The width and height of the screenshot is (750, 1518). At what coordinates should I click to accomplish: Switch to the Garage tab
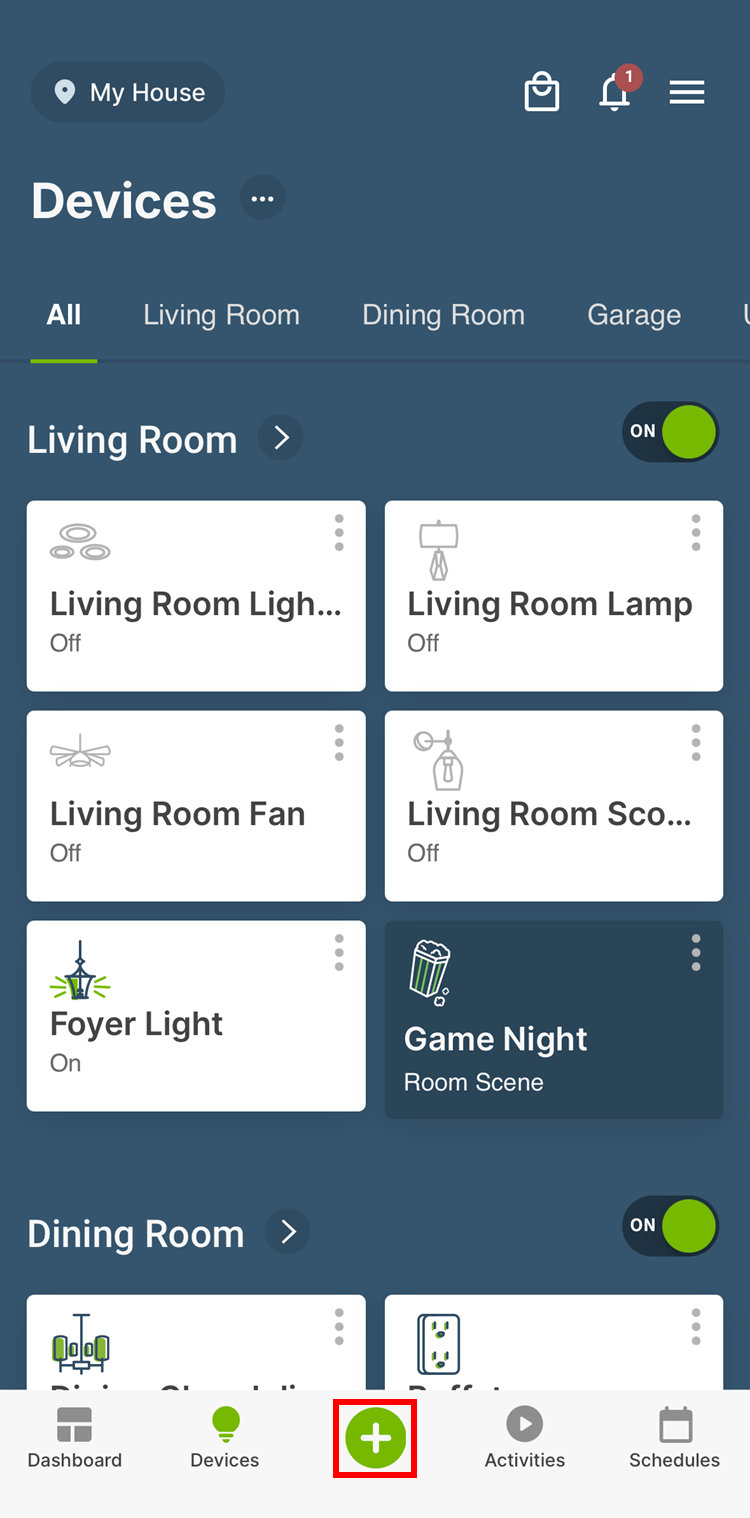pyautogui.click(x=634, y=315)
